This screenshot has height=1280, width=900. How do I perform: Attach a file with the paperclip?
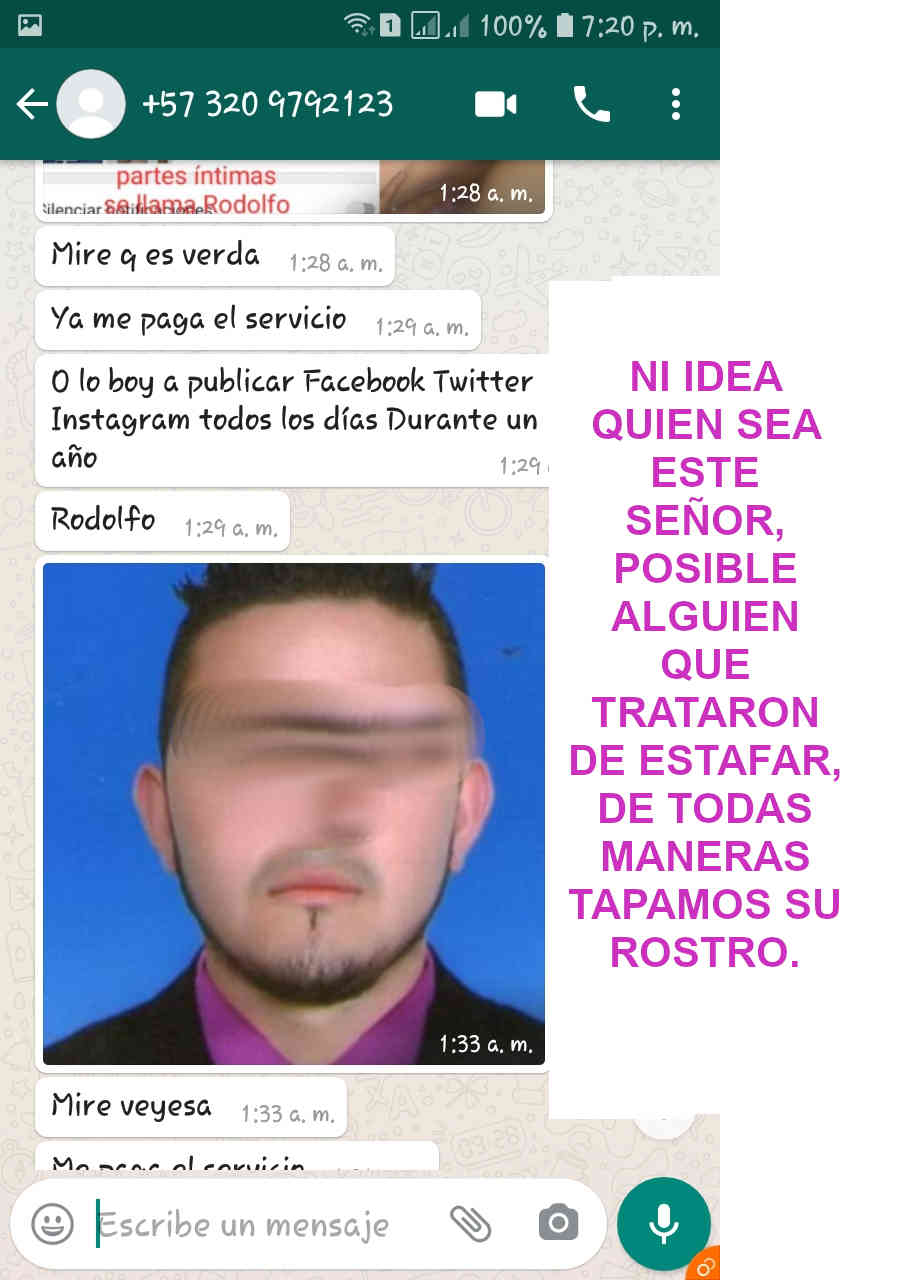point(470,1224)
